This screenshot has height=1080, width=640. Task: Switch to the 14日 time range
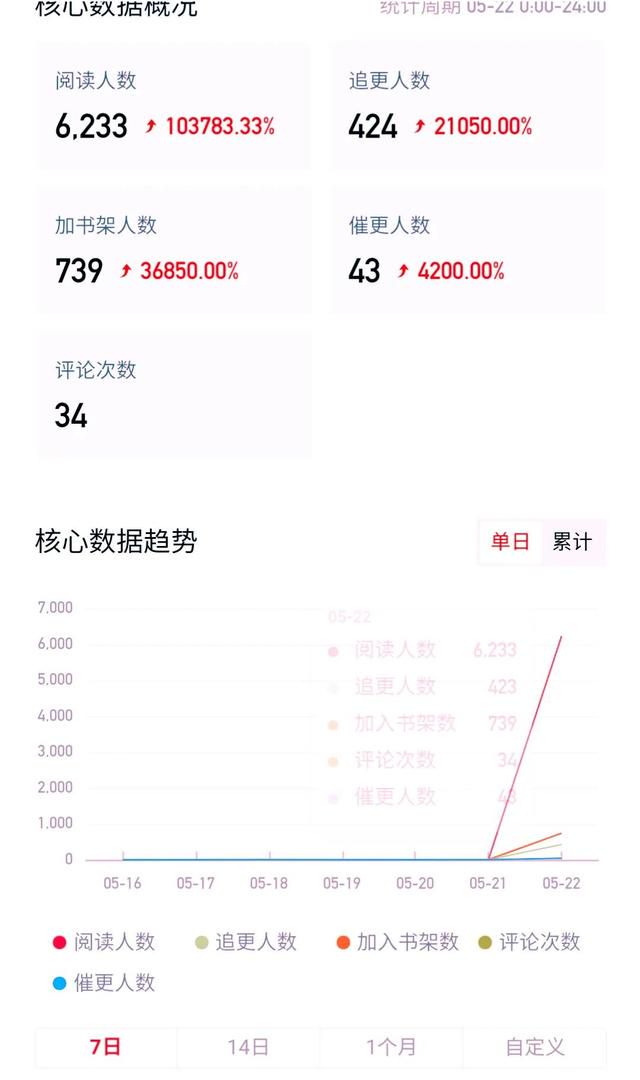click(x=248, y=1047)
